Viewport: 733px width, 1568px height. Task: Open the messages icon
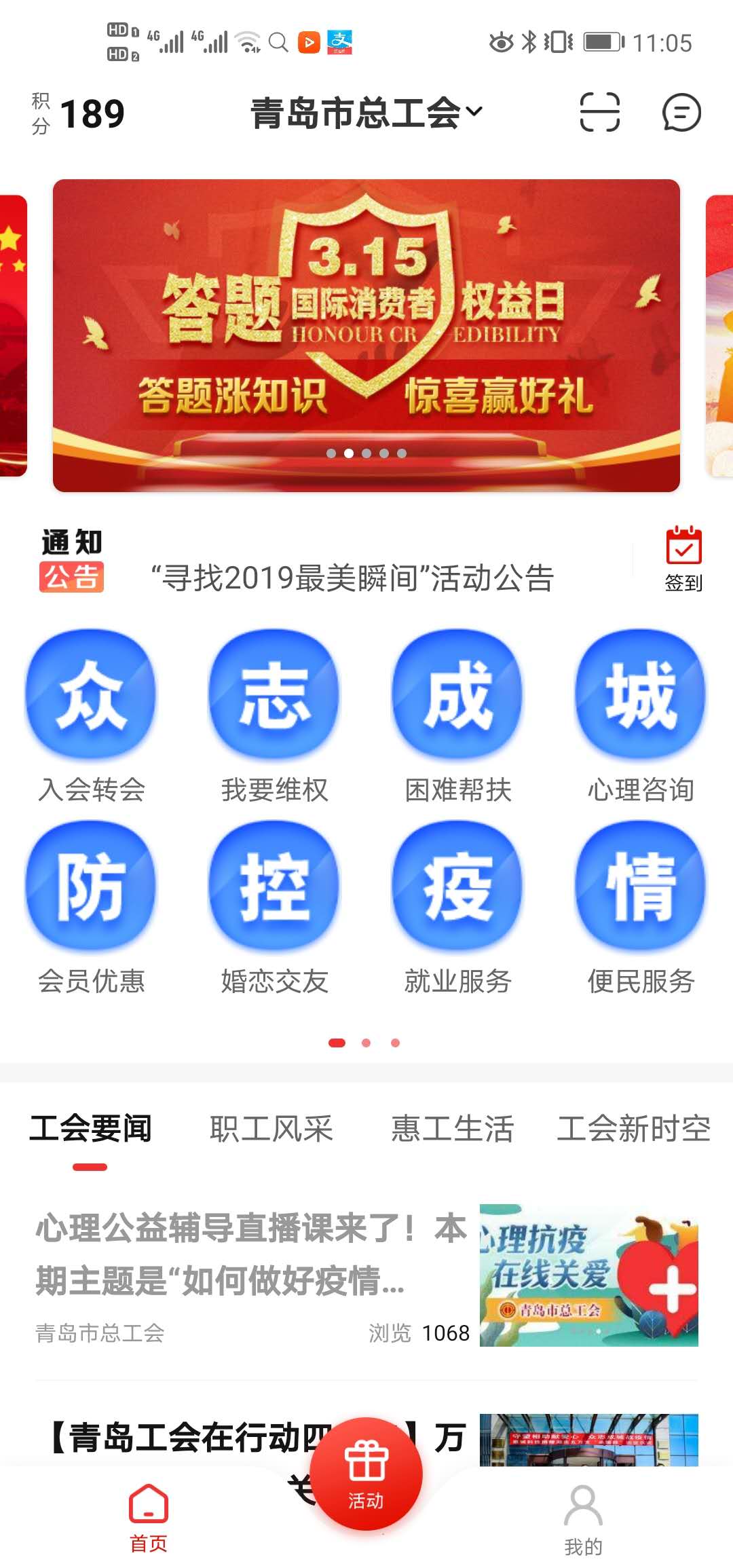click(x=681, y=112)
